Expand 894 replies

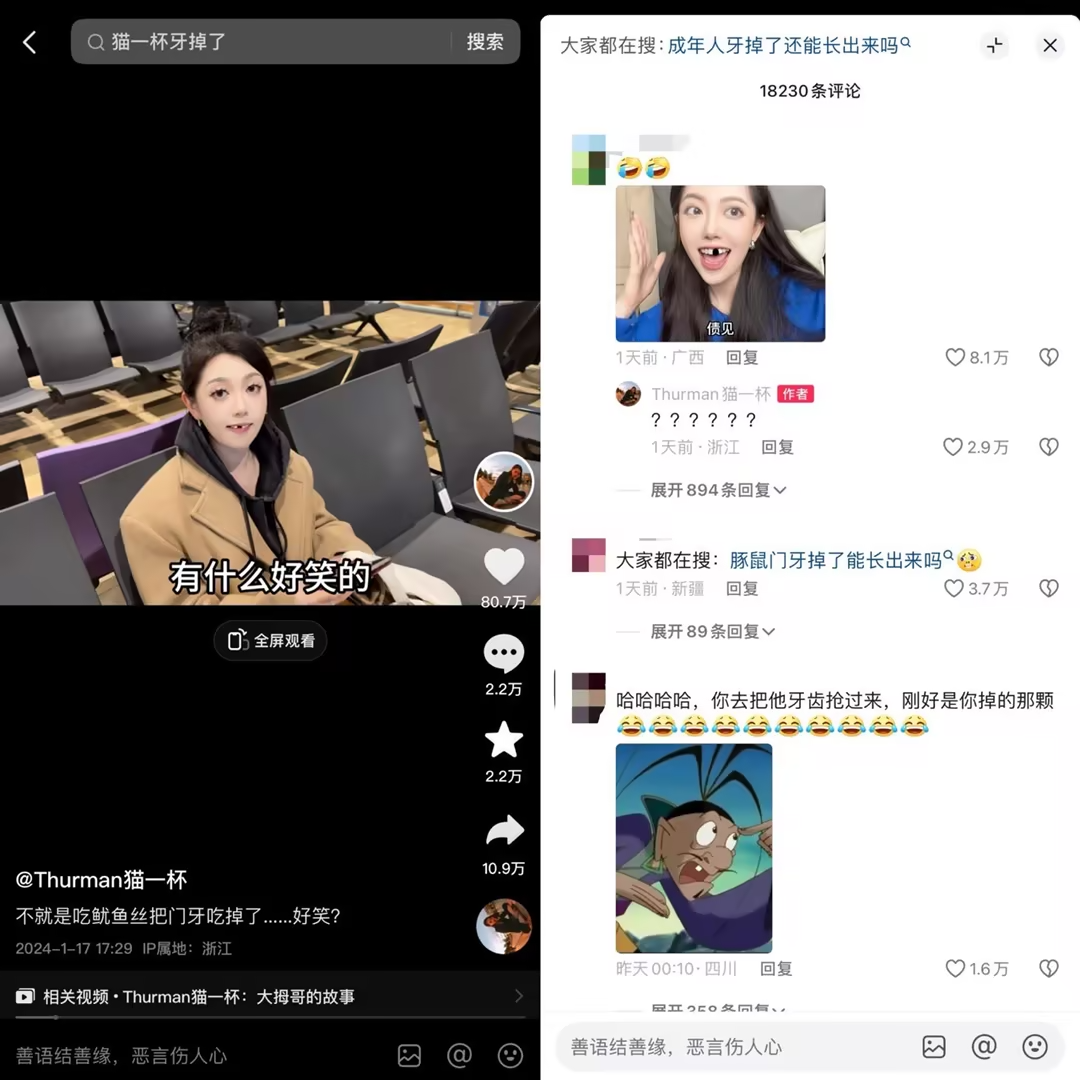(x=718, y=490)
